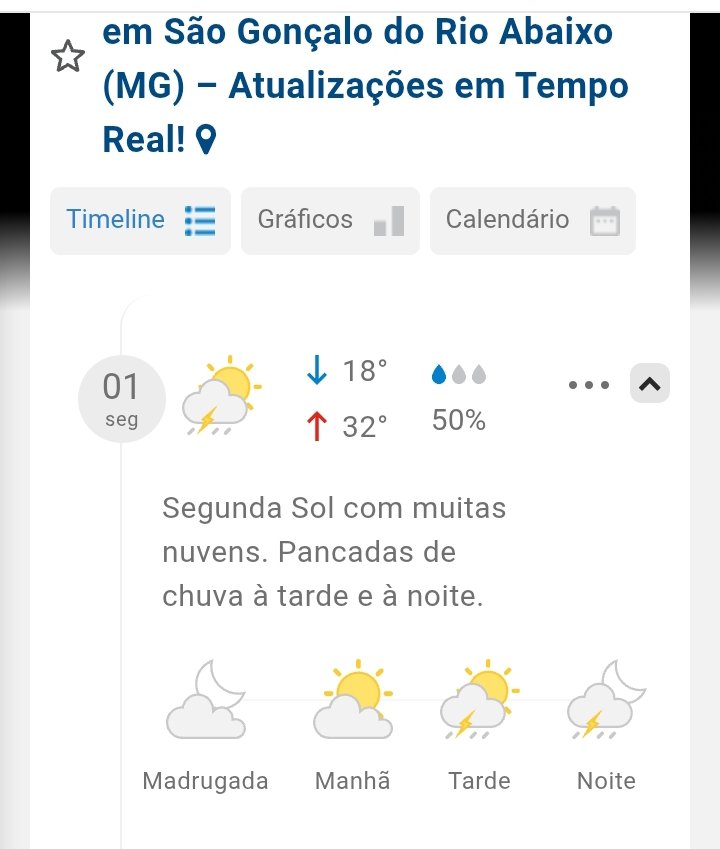Screen dimensions: 720x849
Task: Open the location pin next to Real!
Action: (x=206, y=140)
